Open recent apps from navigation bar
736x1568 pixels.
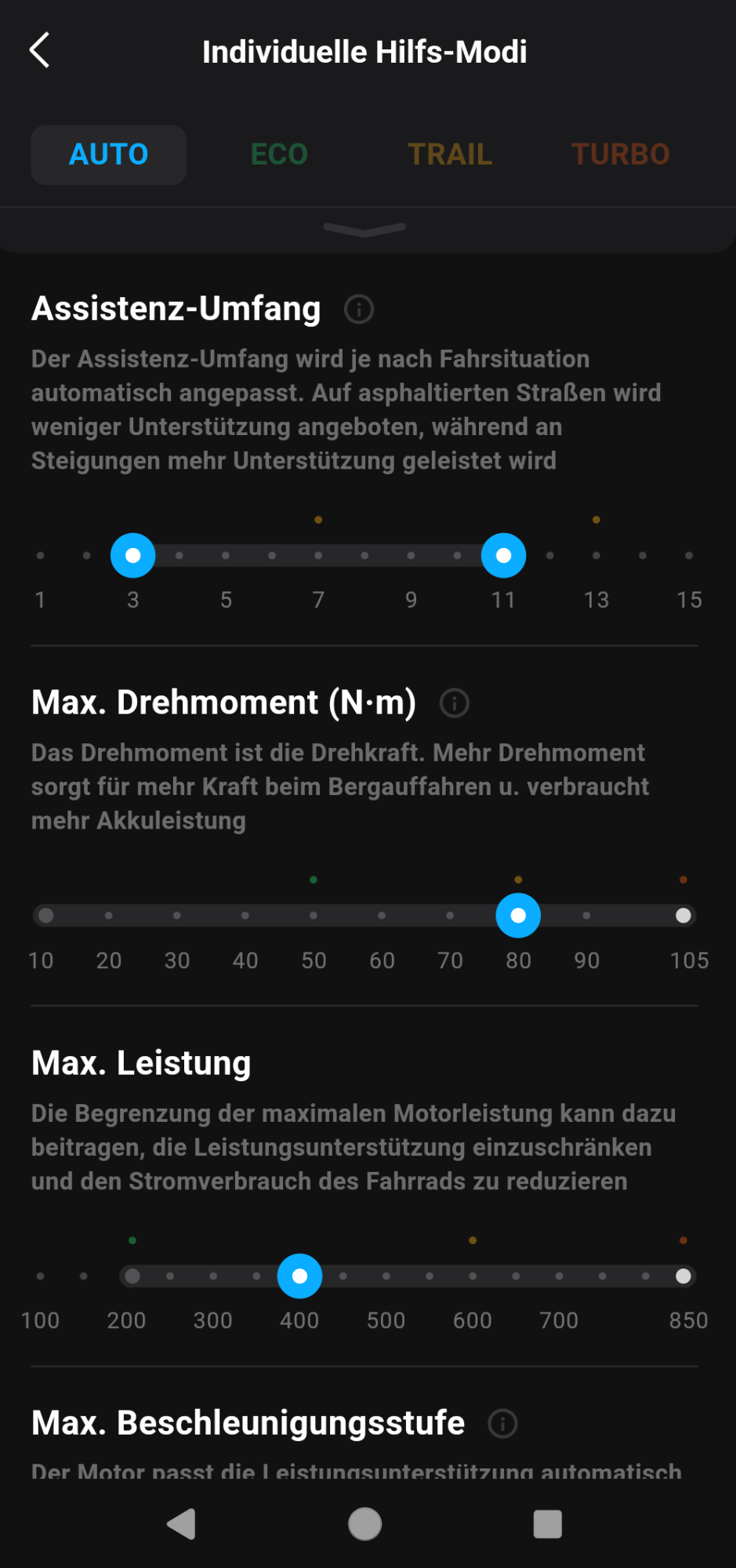(547, 1525)
